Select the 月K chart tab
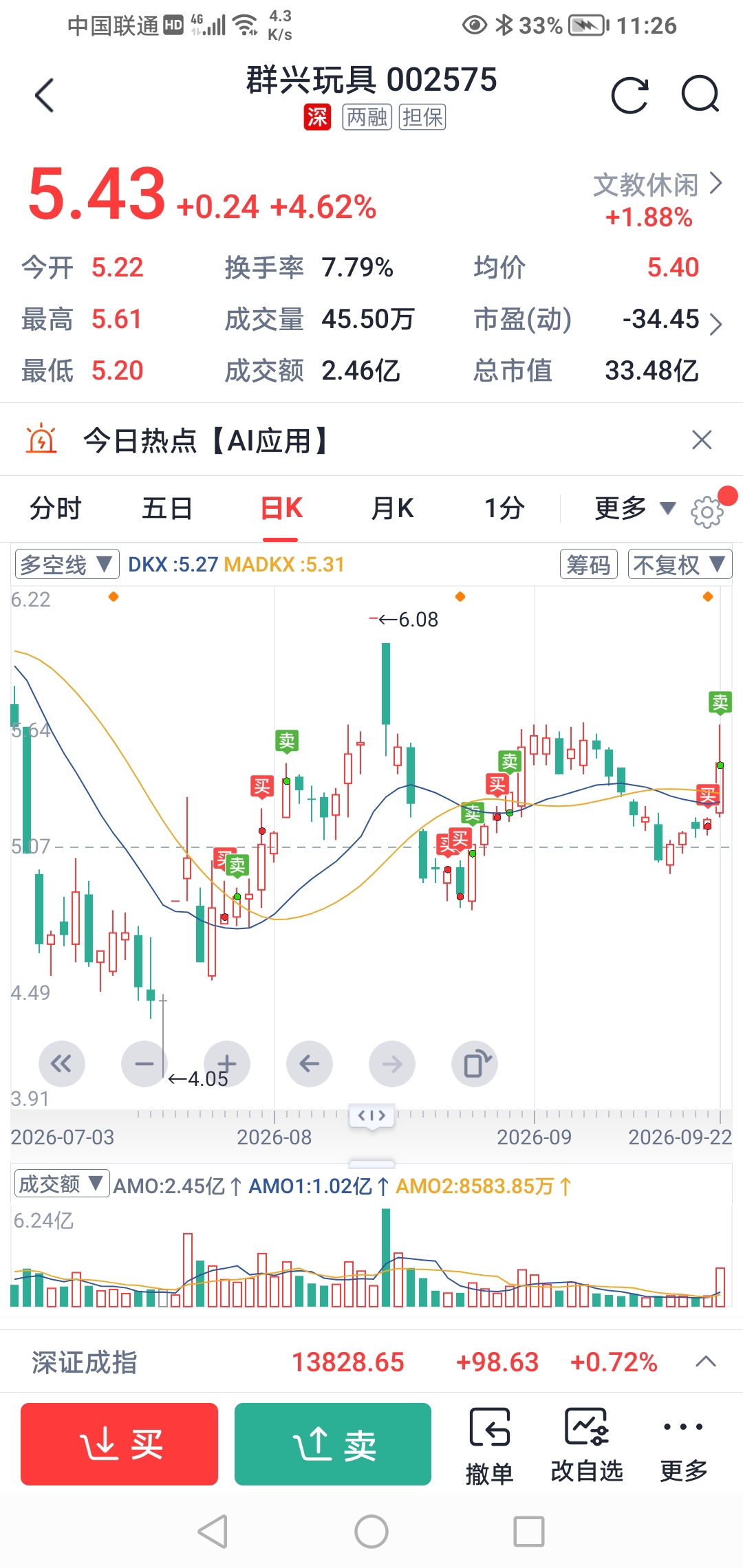Image resolution: width=743 pixels, height=1568 pixels. [x=392, y=509]
